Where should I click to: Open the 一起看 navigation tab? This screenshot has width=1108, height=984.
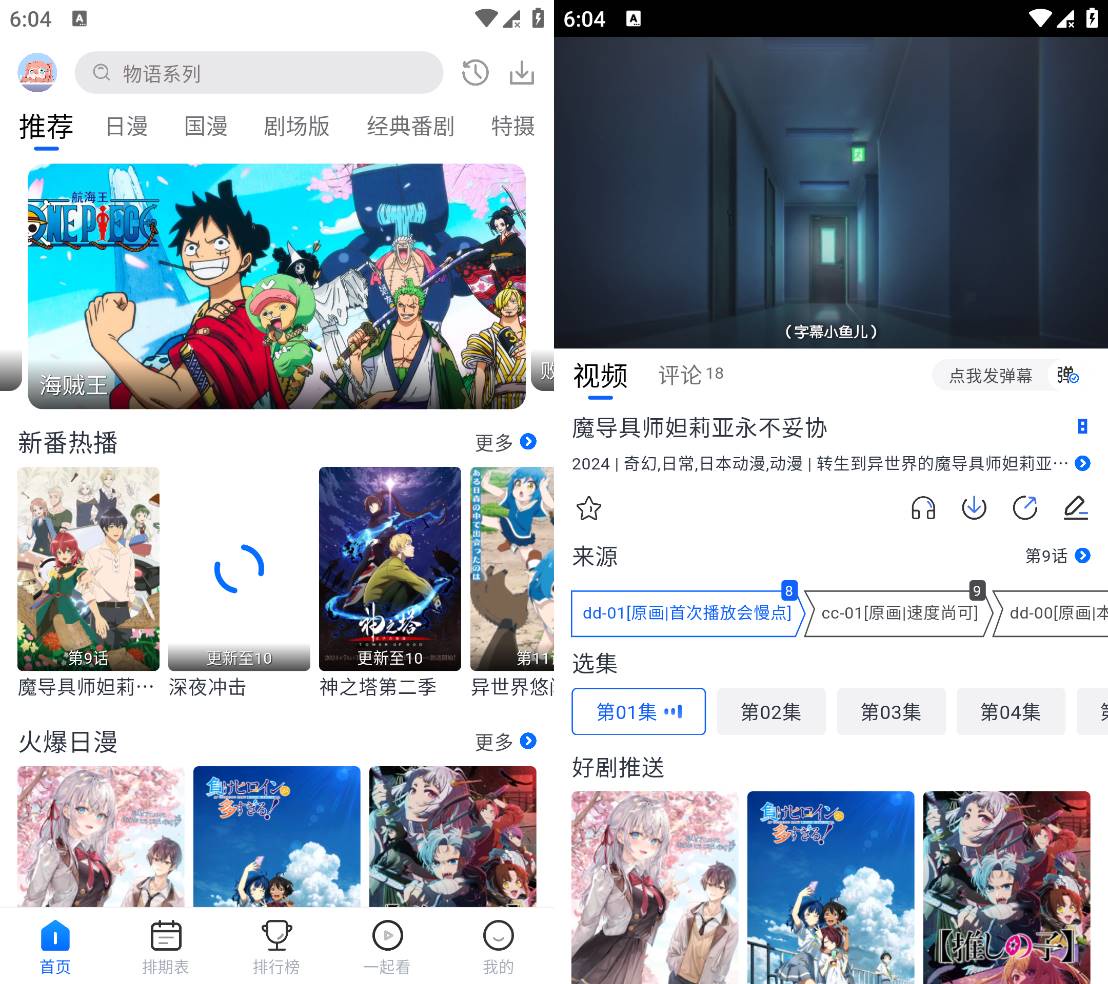pos(387,947)
